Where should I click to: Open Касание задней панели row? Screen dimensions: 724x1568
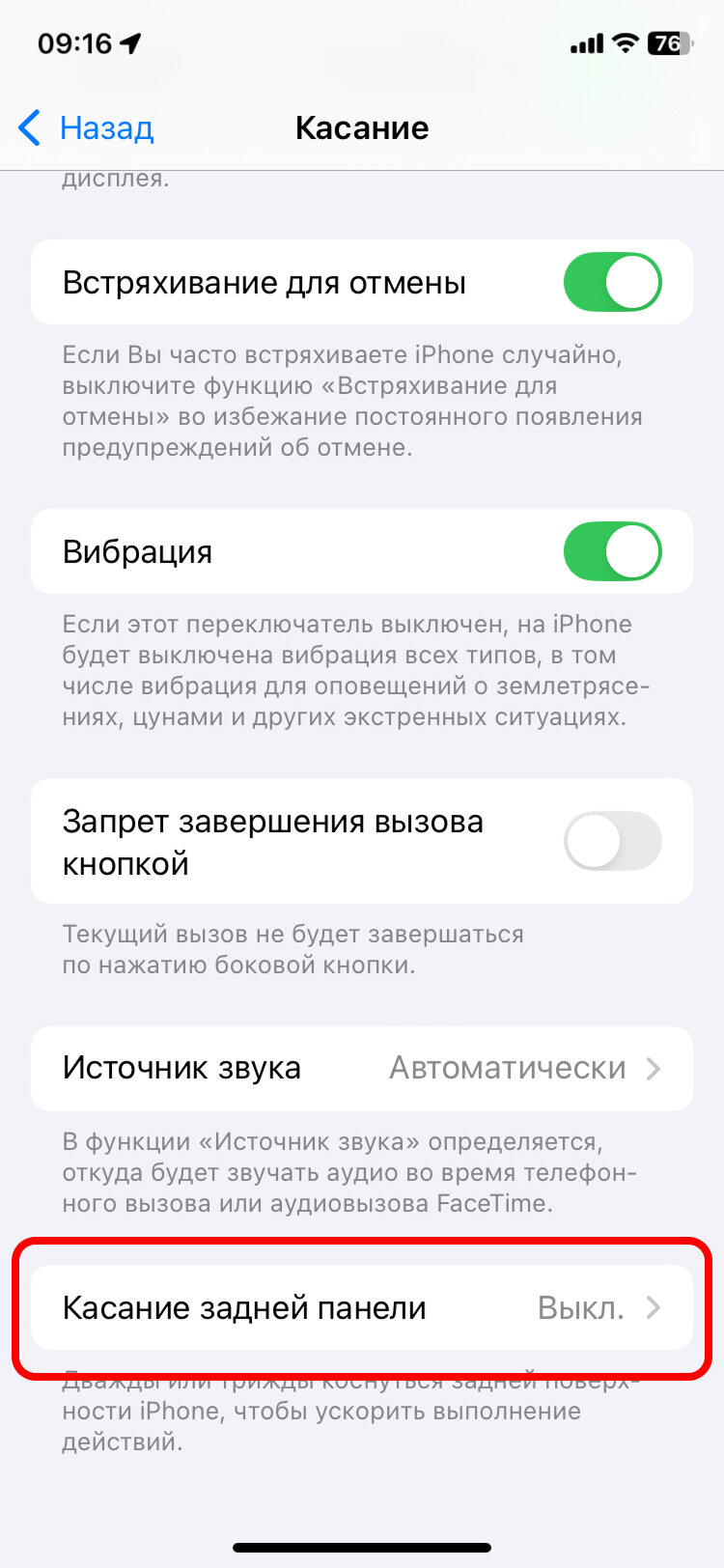[362, 1307]
